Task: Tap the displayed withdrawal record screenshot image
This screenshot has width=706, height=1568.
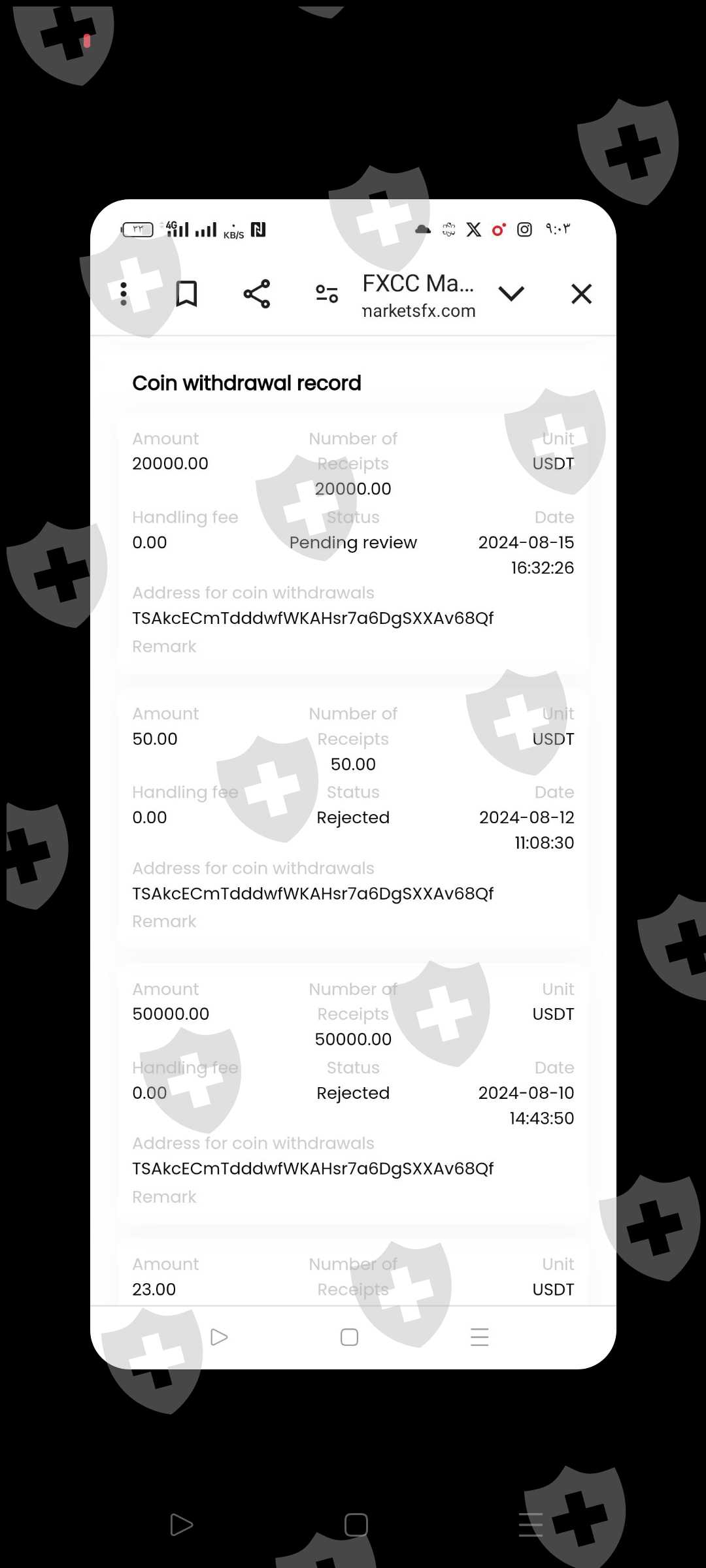Action: [353, 784]
